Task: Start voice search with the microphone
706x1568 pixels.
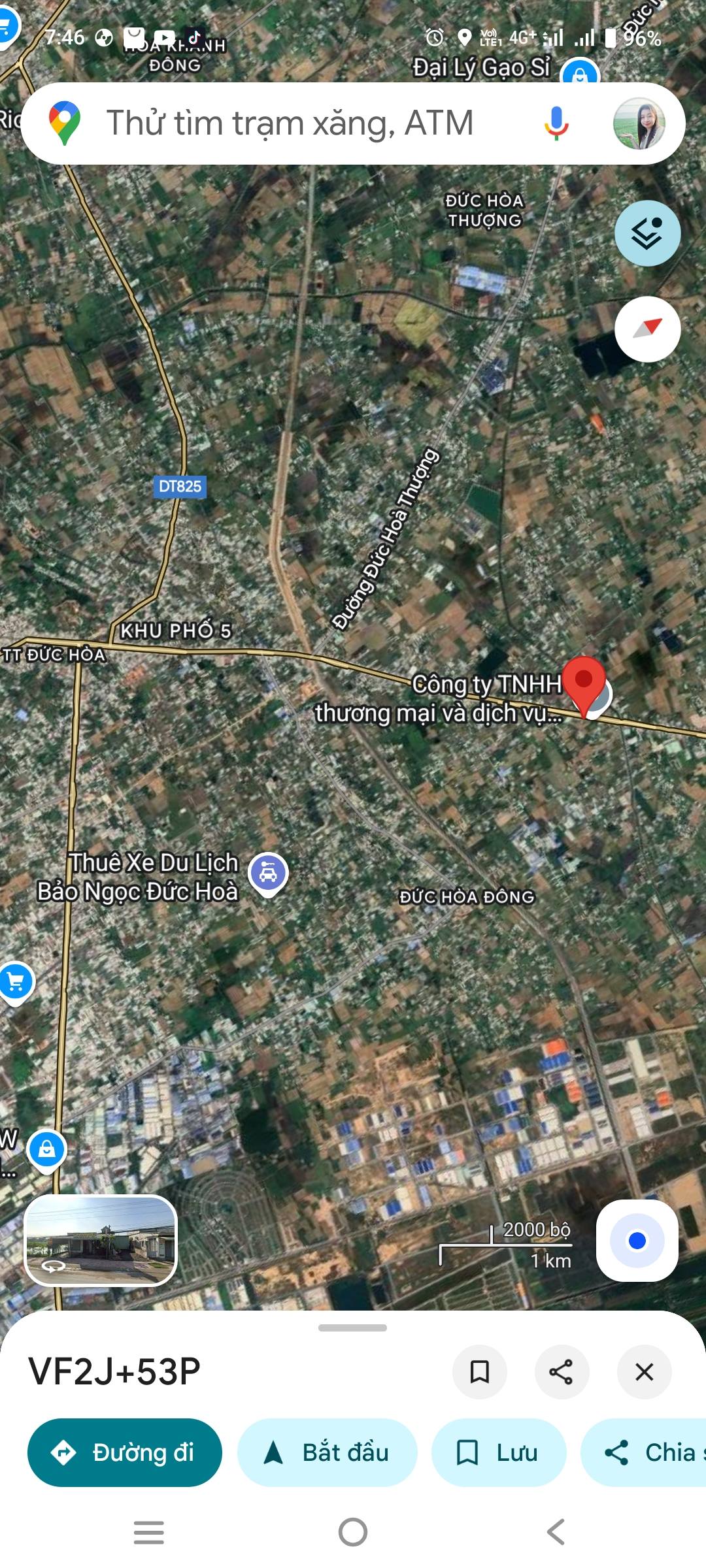Action: (556, 123)
